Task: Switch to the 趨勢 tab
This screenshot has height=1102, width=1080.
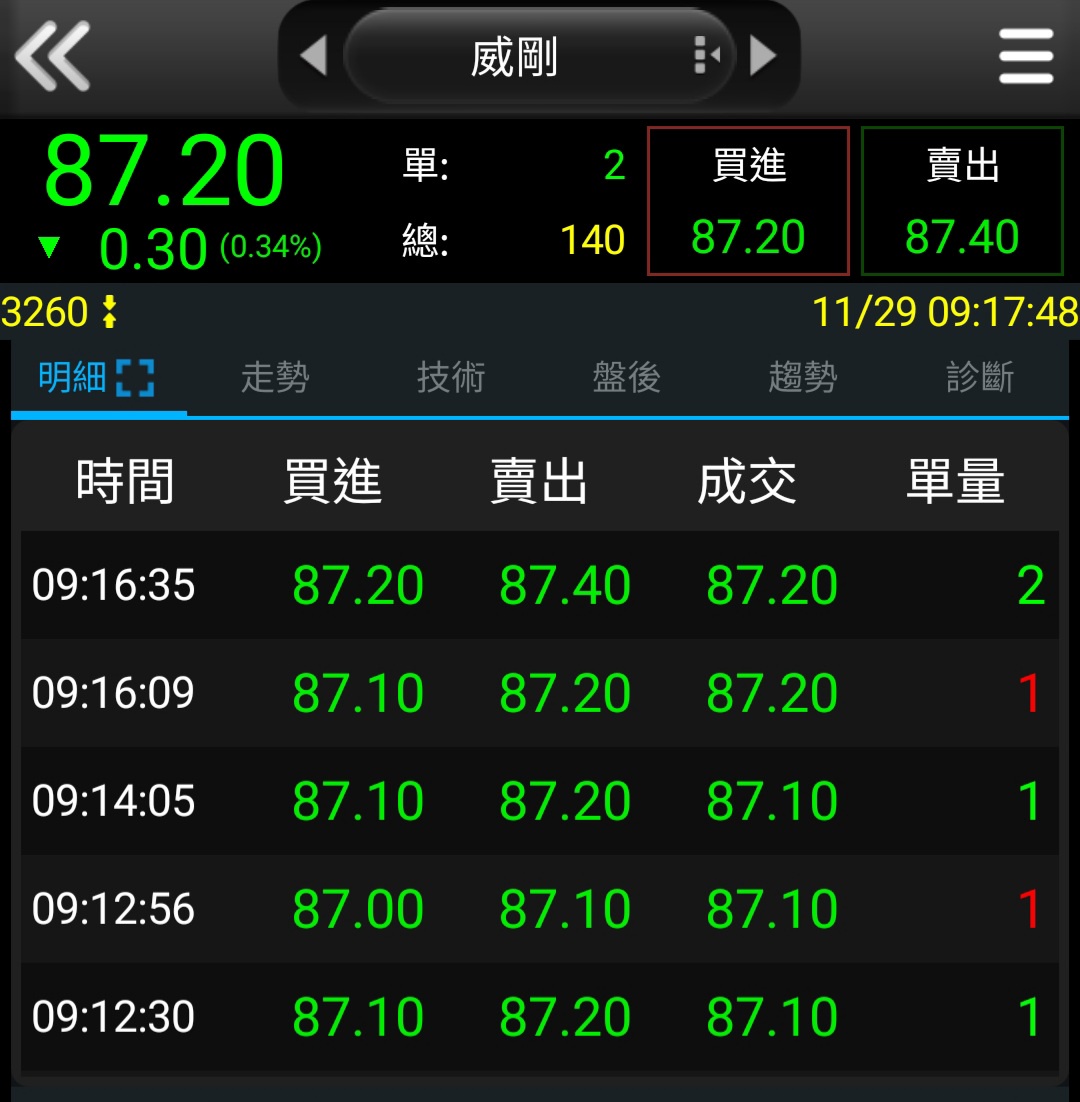Action: (x=803, y=378)
